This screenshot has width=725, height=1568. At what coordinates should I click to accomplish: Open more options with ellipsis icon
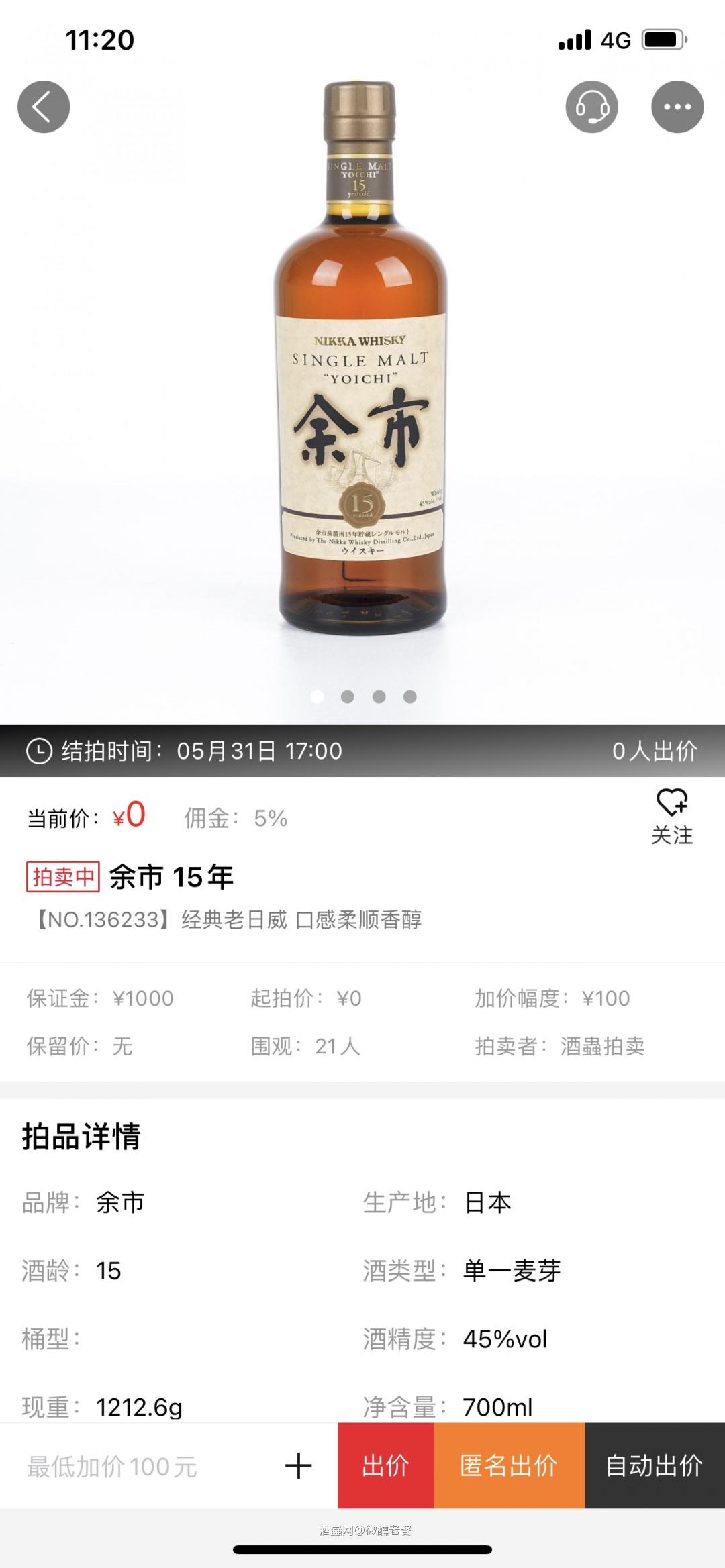(677, 105)
